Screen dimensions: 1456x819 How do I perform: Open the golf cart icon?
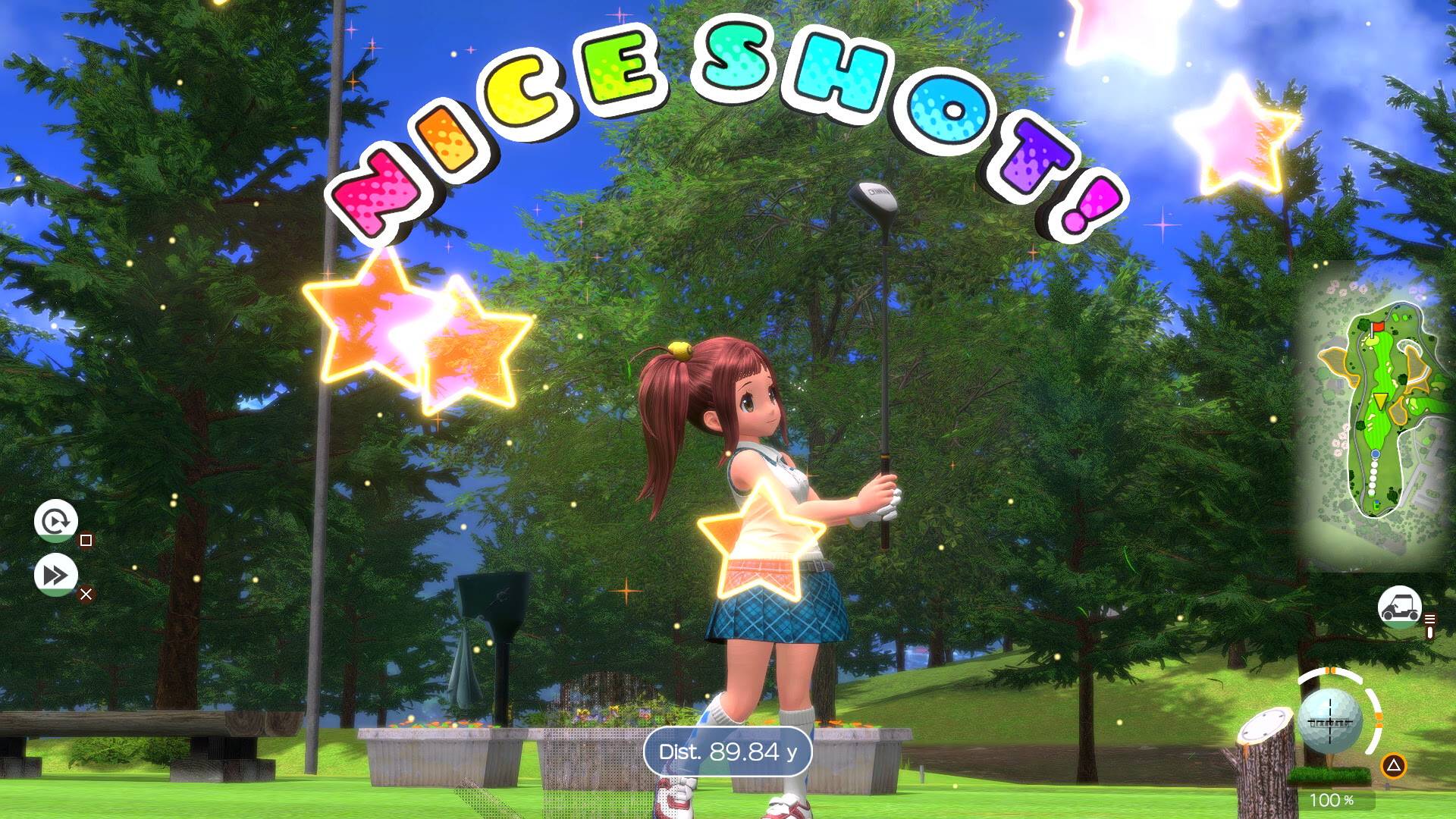coord(1399,607)
